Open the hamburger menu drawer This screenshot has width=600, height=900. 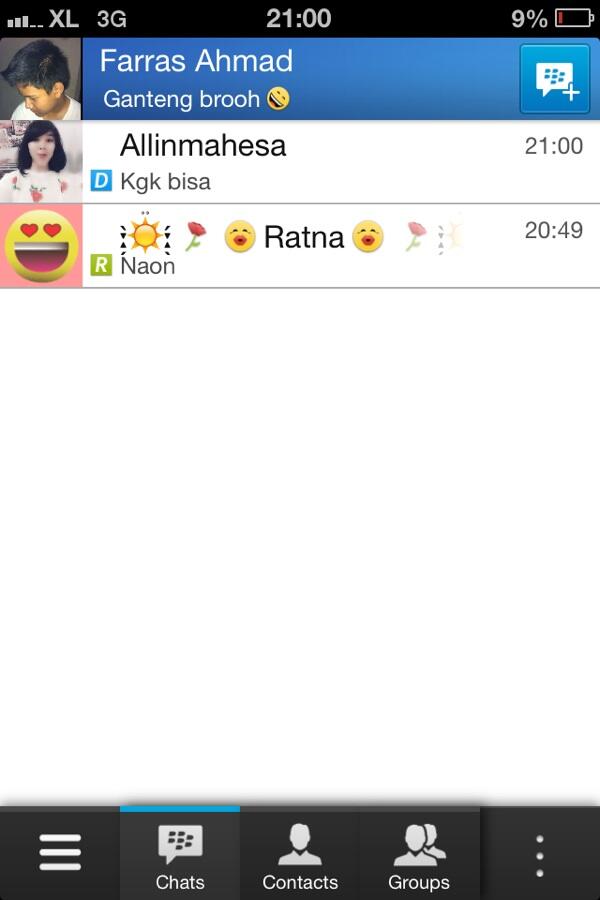click(x=60, y=853)
